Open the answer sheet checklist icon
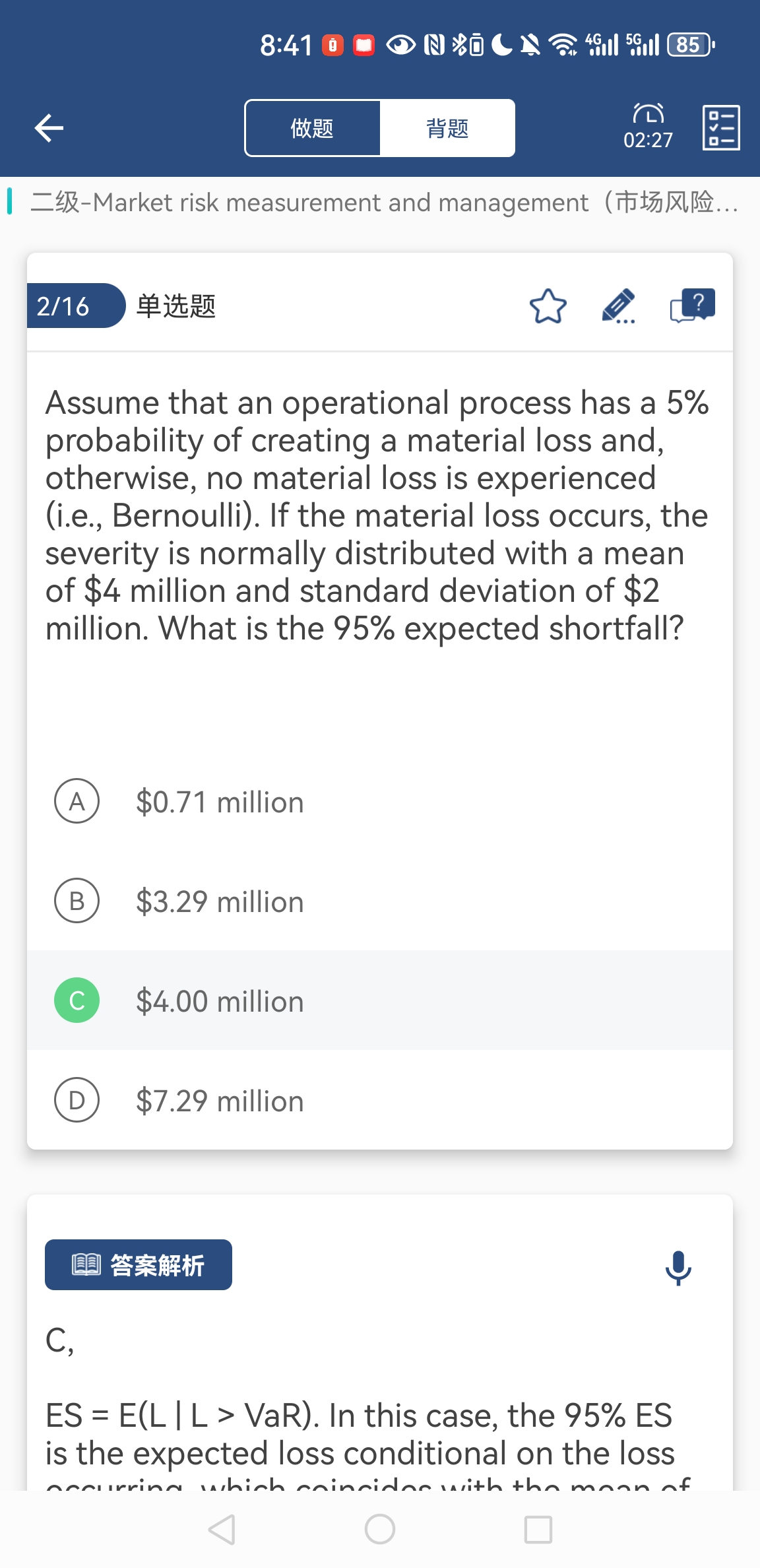 click(721, 128)
